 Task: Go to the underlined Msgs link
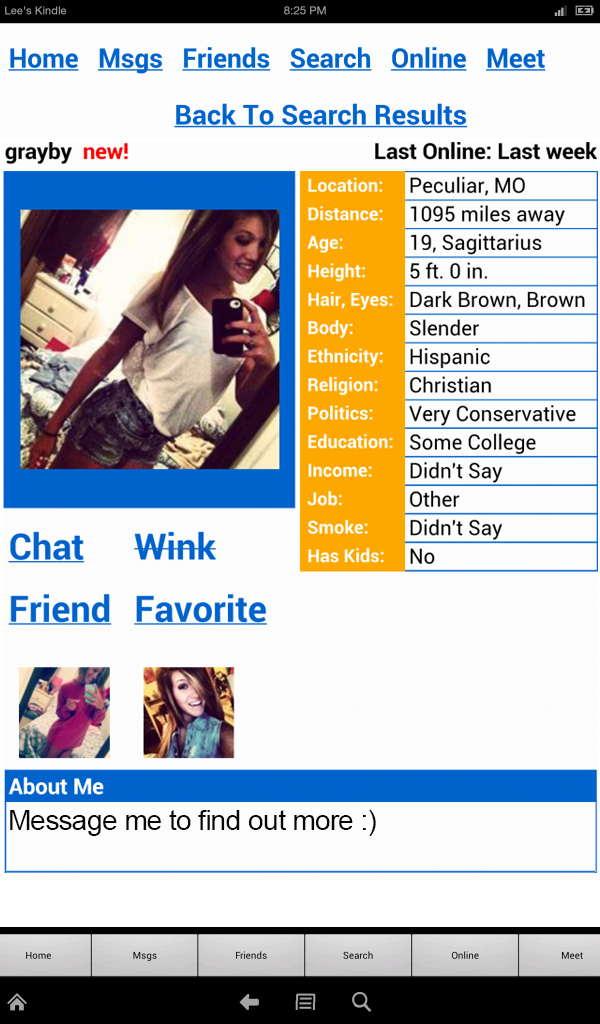coord(130,59)
